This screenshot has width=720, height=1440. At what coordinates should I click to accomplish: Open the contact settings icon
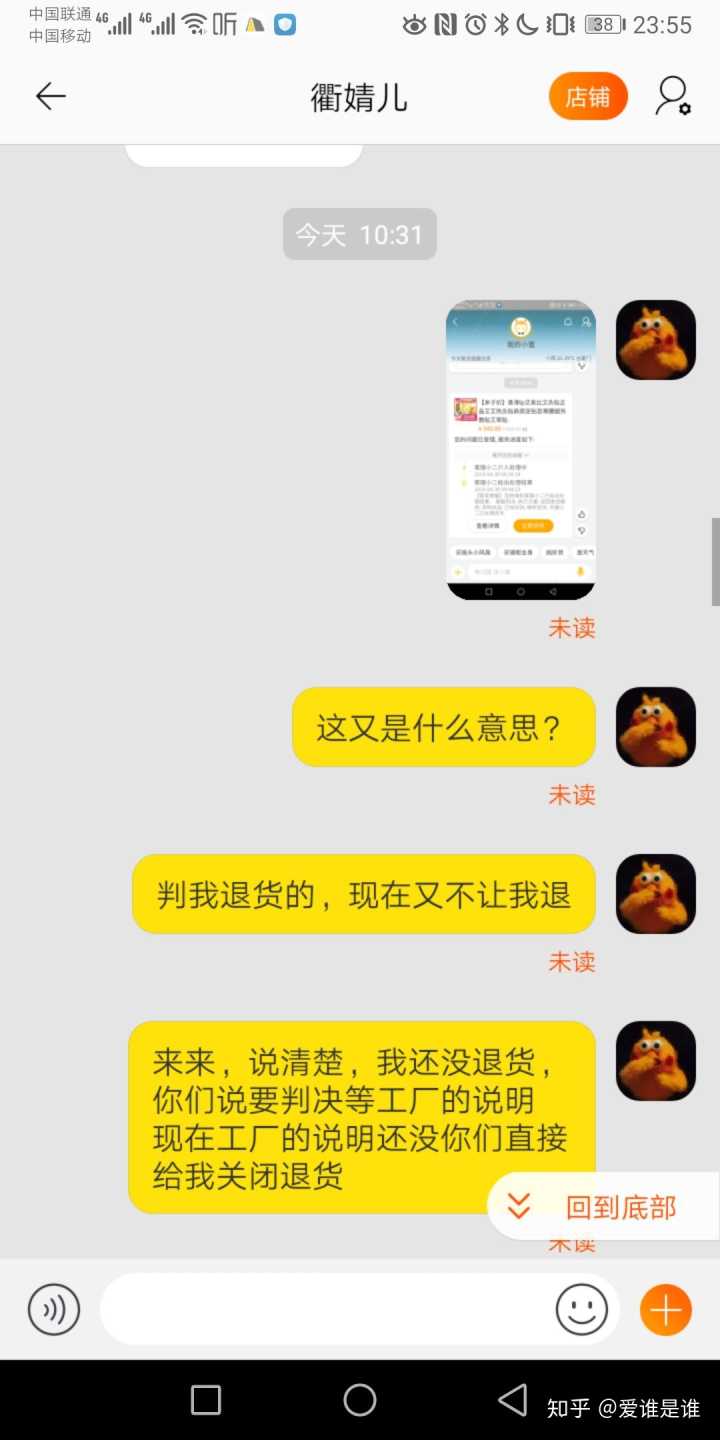[x=673, y=96]
